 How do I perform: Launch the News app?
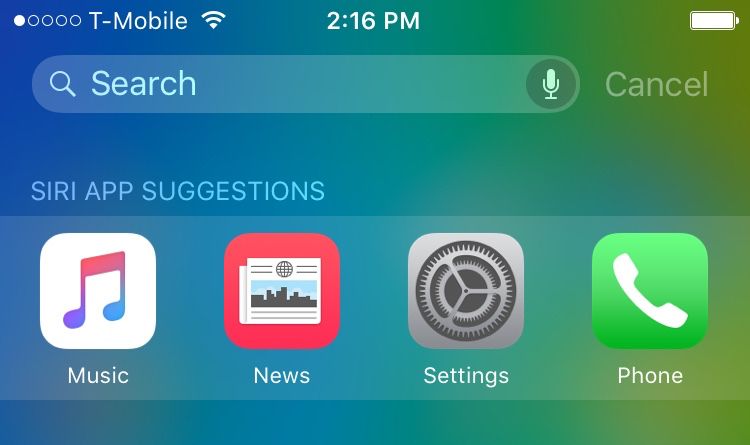[x=282, y=291]
